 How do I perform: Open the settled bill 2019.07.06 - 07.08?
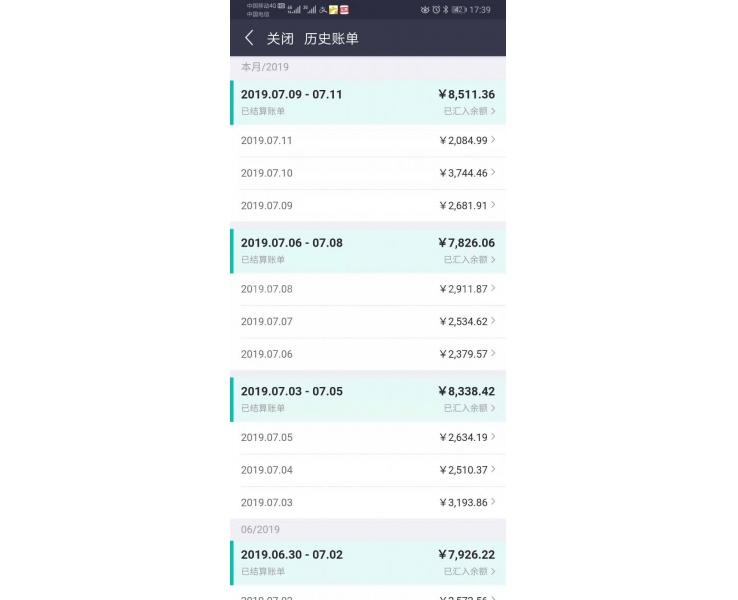368,250
